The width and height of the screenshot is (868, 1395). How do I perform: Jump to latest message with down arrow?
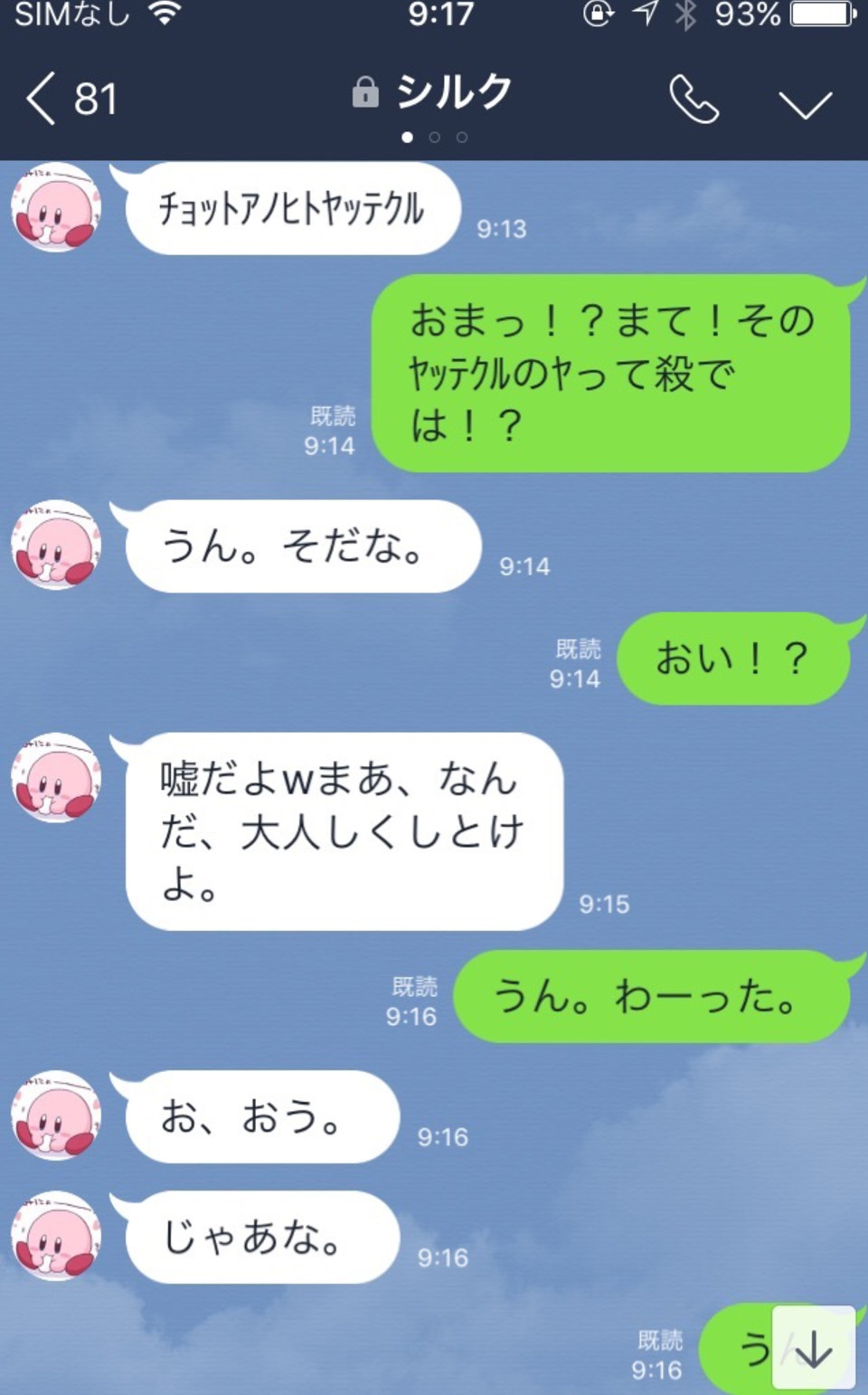pos(813,1349)
